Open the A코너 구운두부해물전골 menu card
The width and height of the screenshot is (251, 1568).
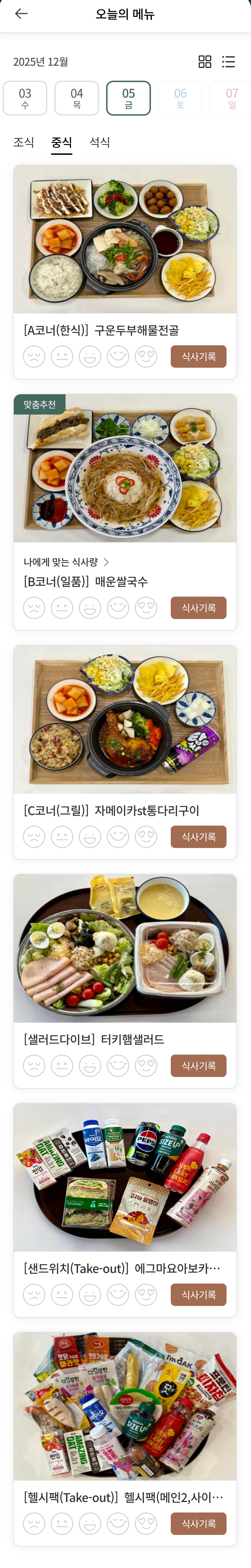[125, 271]
